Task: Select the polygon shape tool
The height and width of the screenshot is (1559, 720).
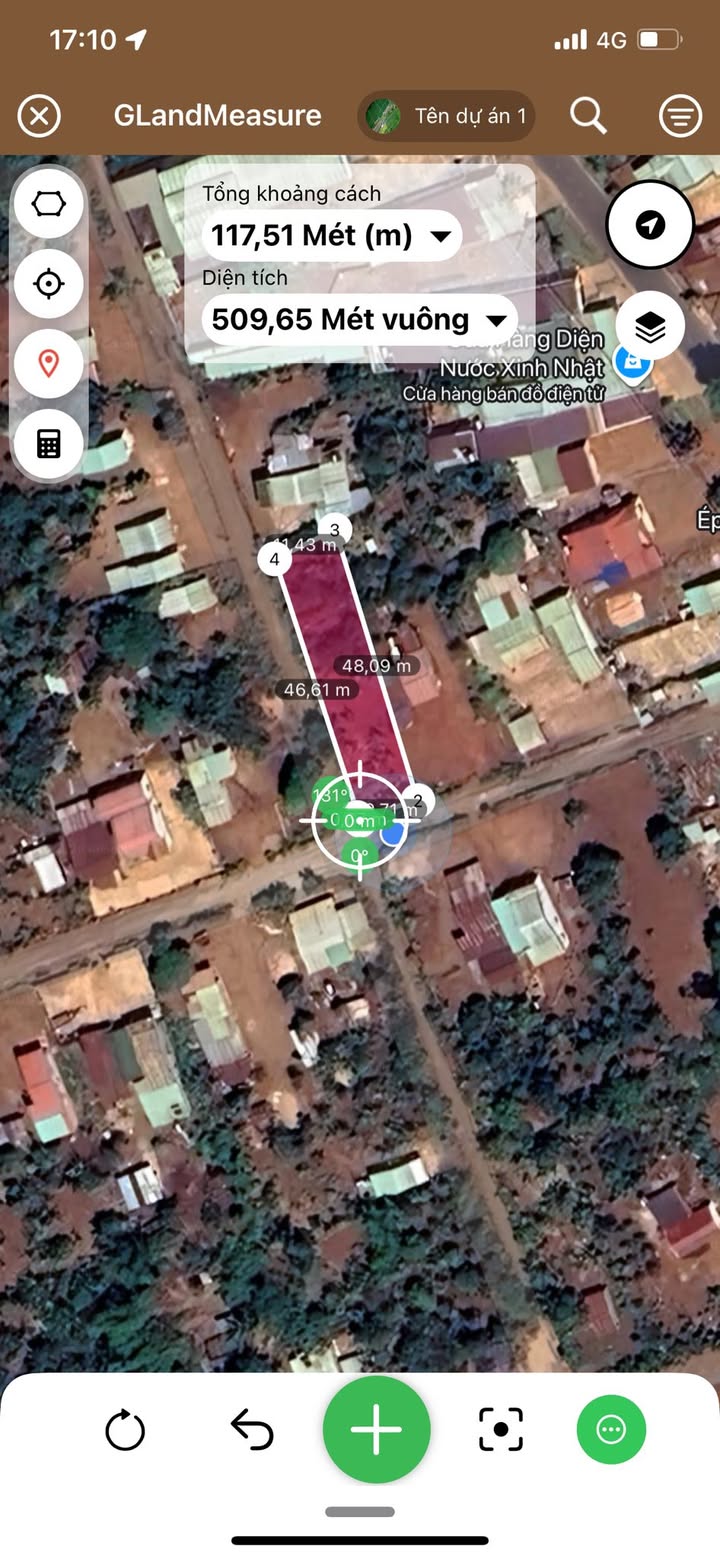Action: [x=48, y=204]
